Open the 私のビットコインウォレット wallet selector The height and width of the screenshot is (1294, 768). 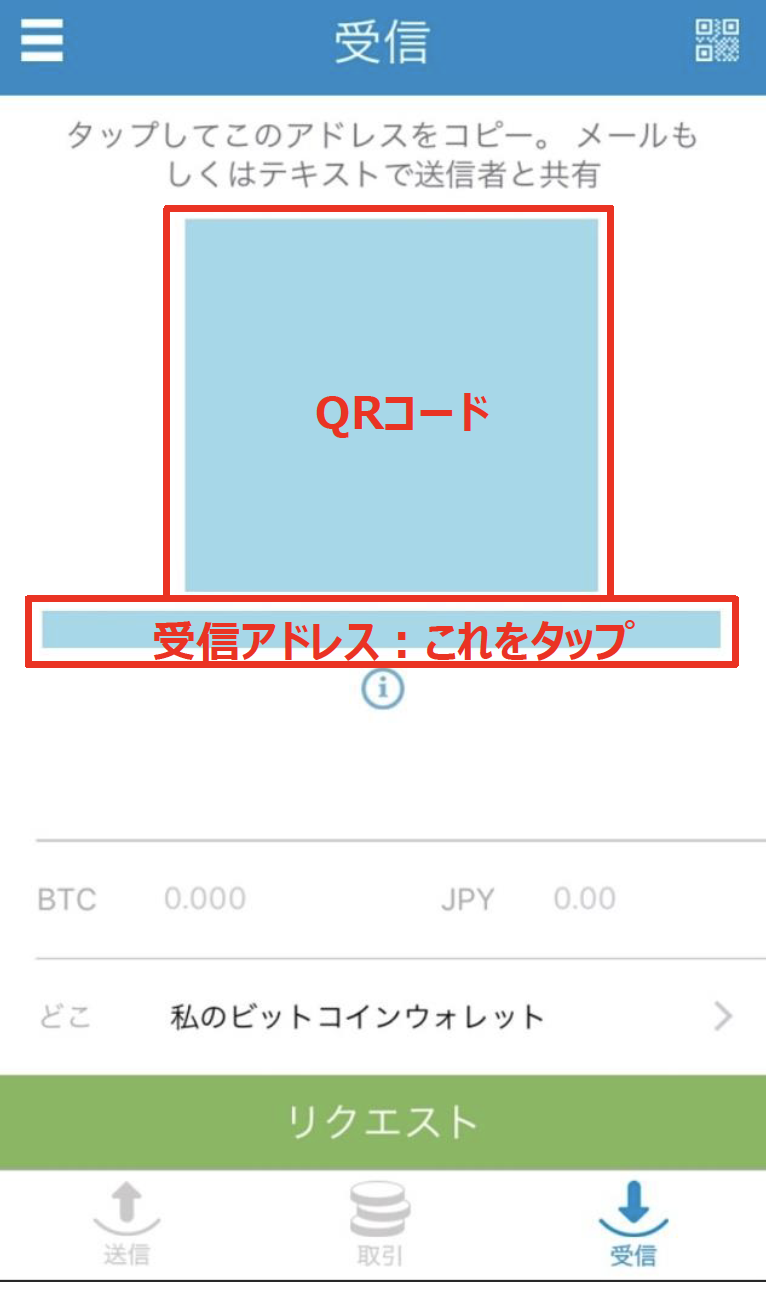coord(384,1017)
